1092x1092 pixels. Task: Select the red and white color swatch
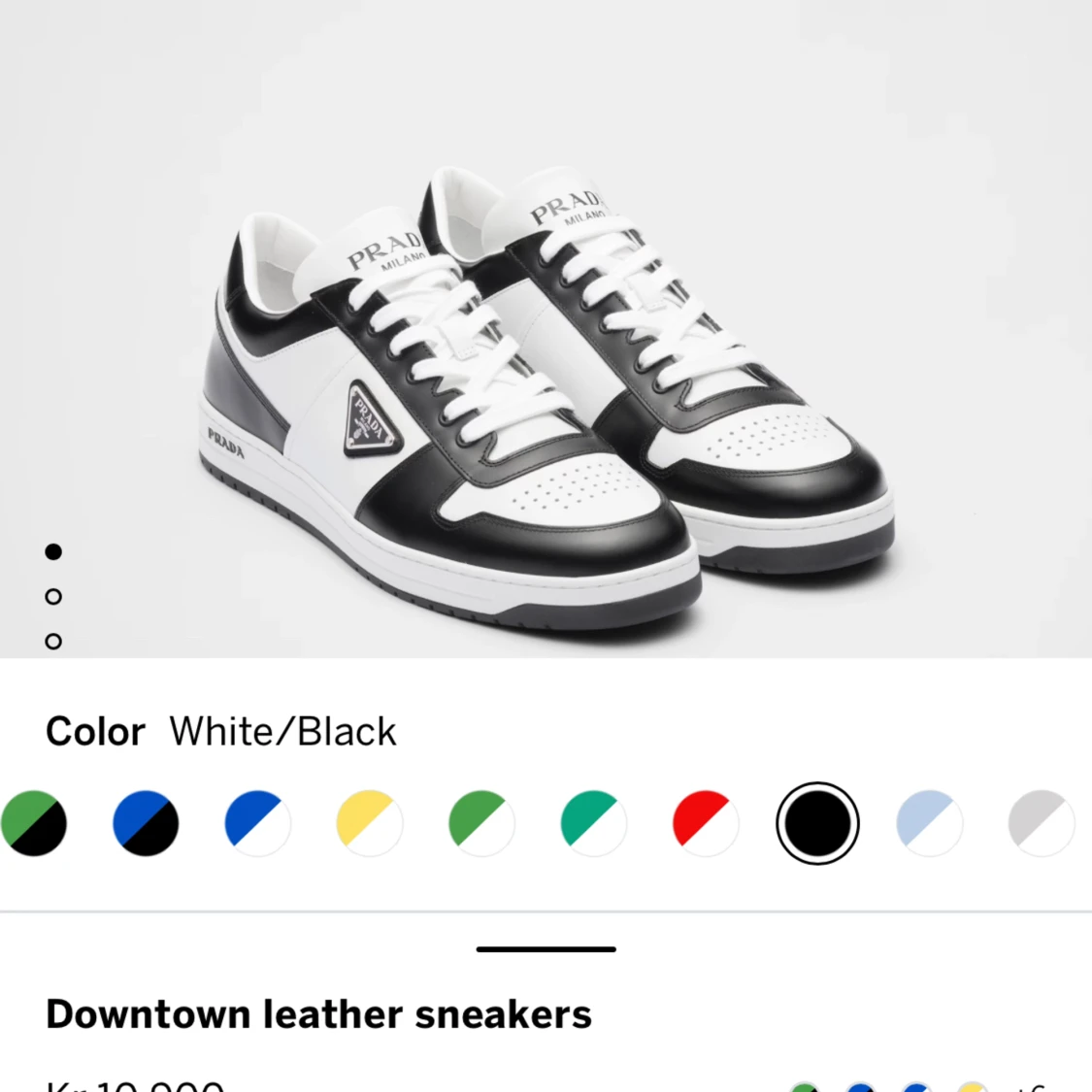point(706,823)
